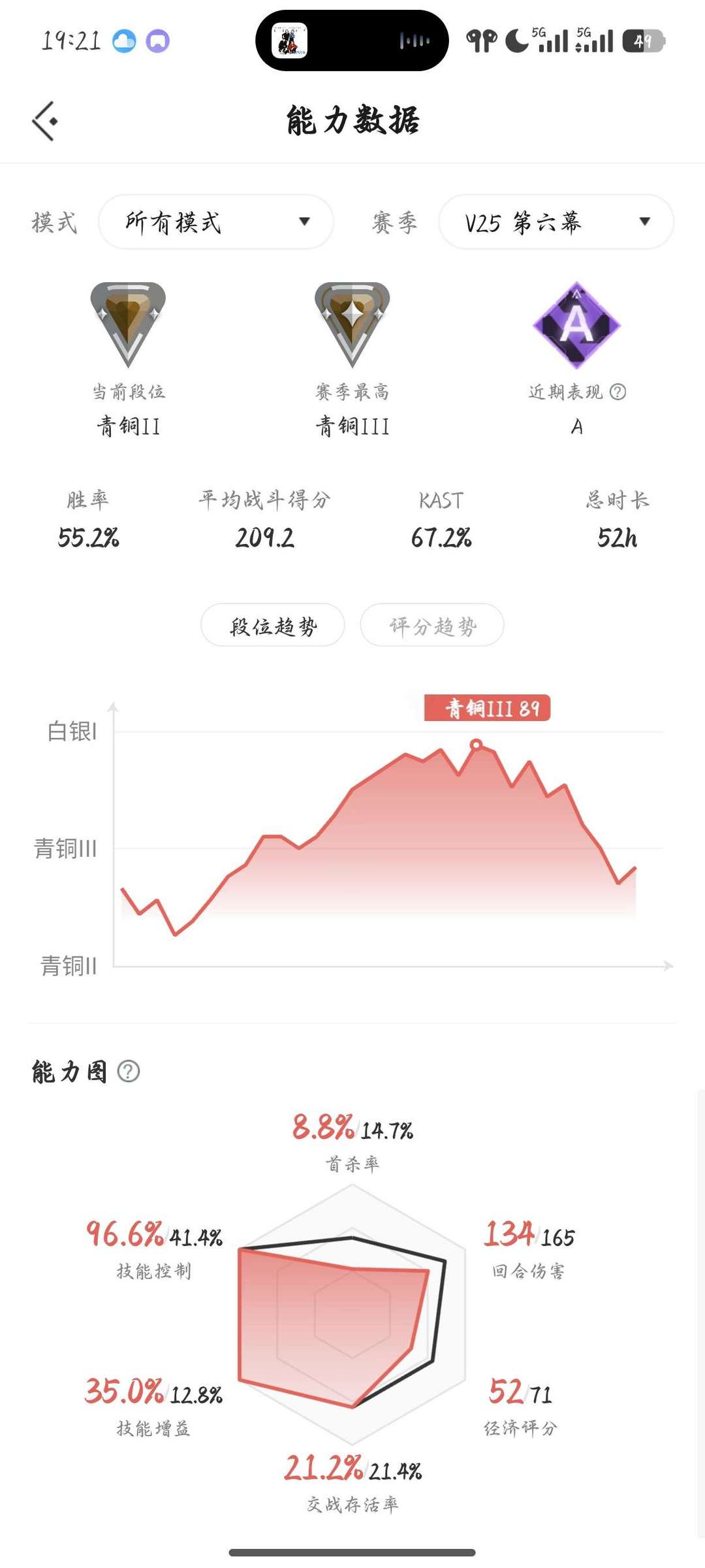Expand the mode selector arrow
Image resolution: width=705 pixels, height=1568 pixels.
(x=305, y=222)
